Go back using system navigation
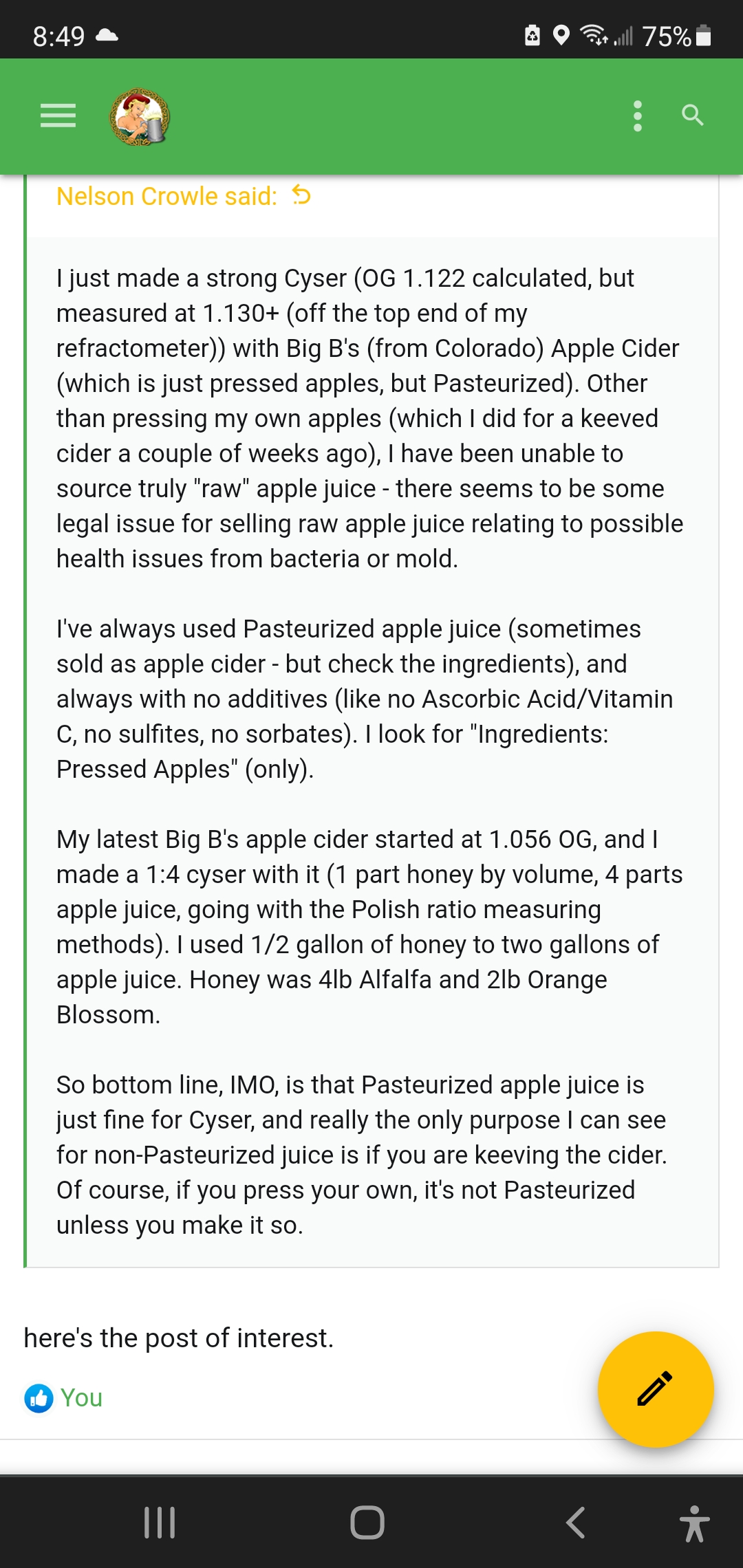 575,1522
